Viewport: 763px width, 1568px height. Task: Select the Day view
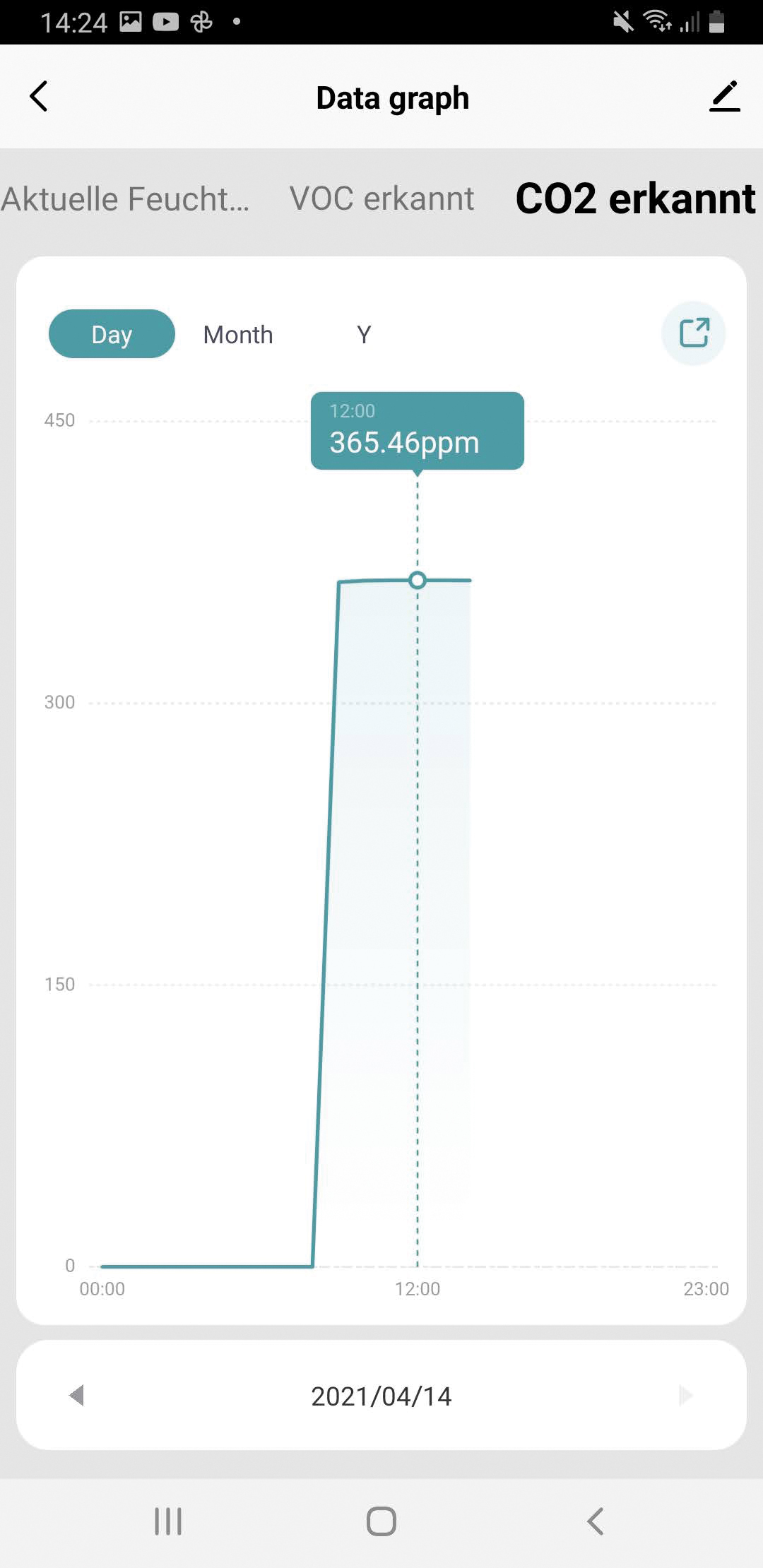(x=112, y=334)
